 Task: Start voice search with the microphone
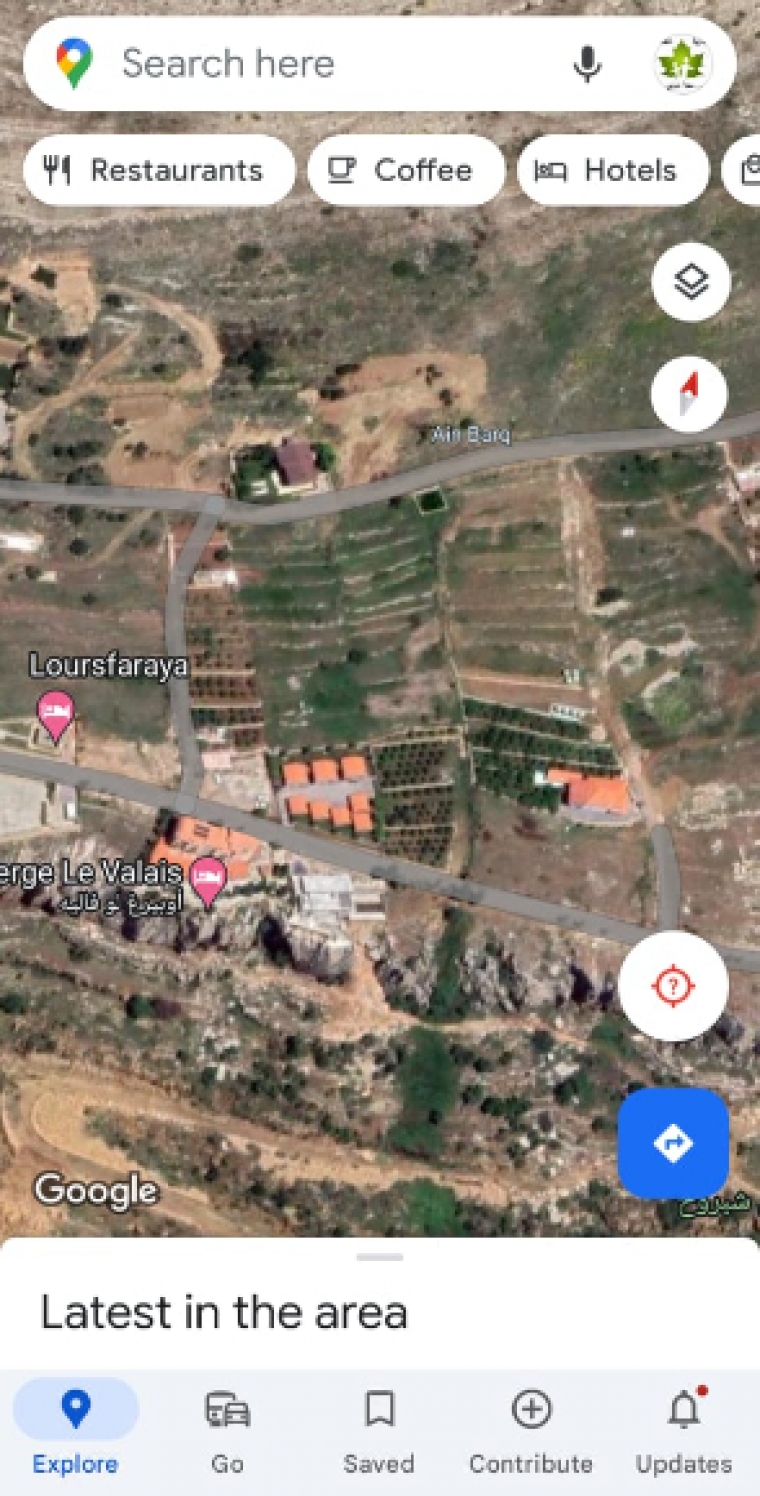(587, 64)
